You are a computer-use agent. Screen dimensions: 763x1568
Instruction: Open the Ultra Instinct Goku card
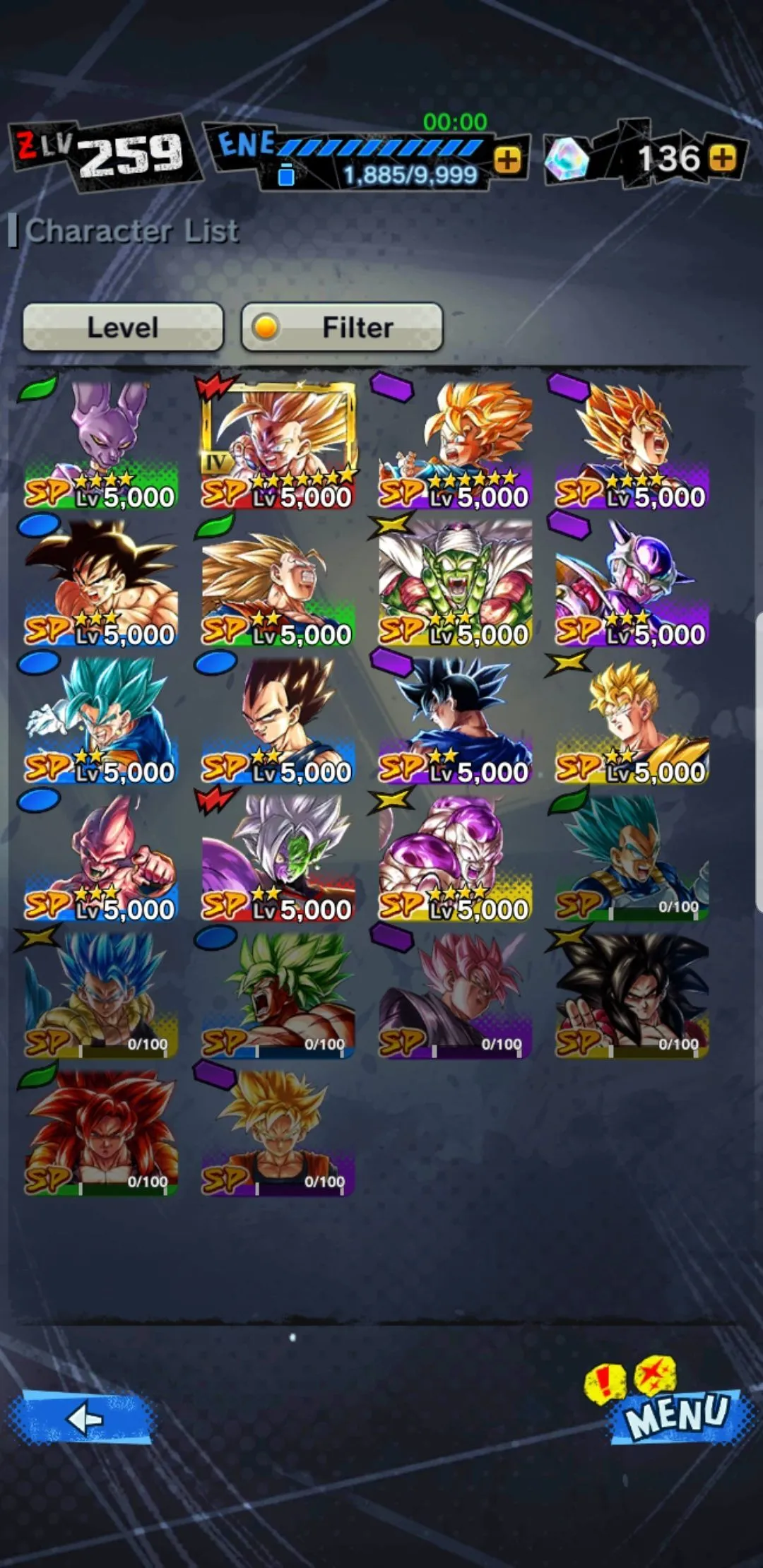pyautogui.click(x=455, y=719)
